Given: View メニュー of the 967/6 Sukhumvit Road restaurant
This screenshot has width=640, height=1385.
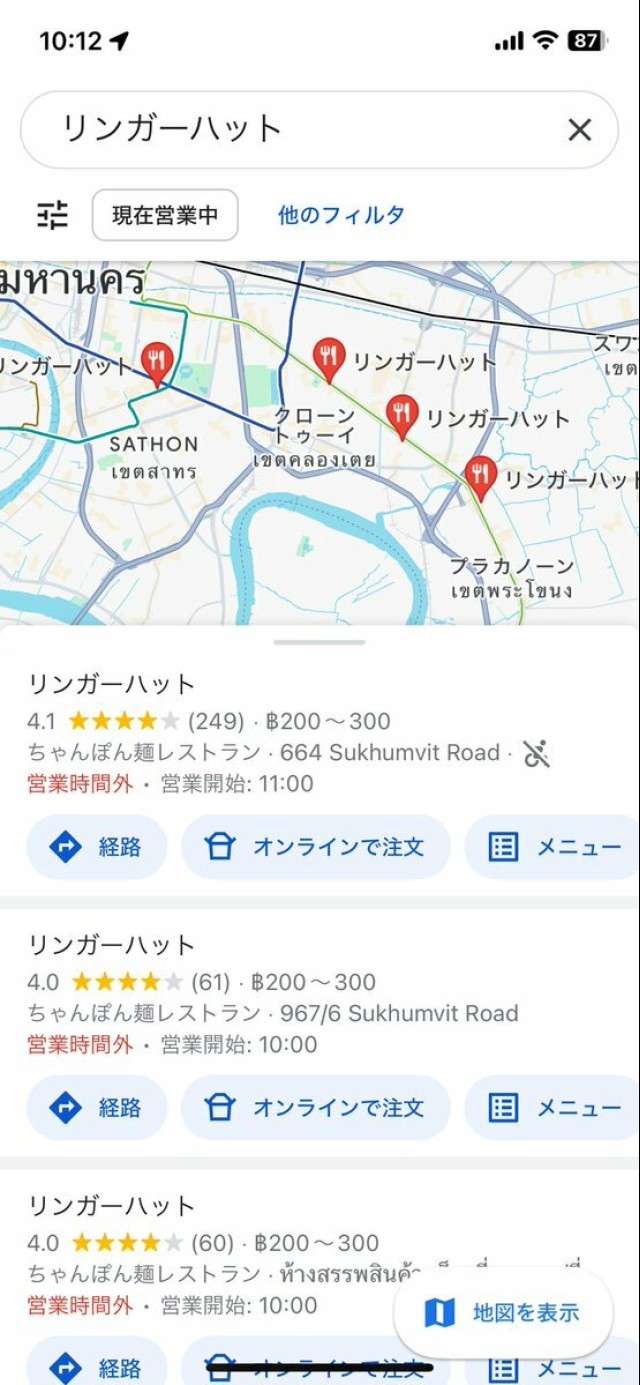Looking at the screenshot, I should pos(556,1108).
